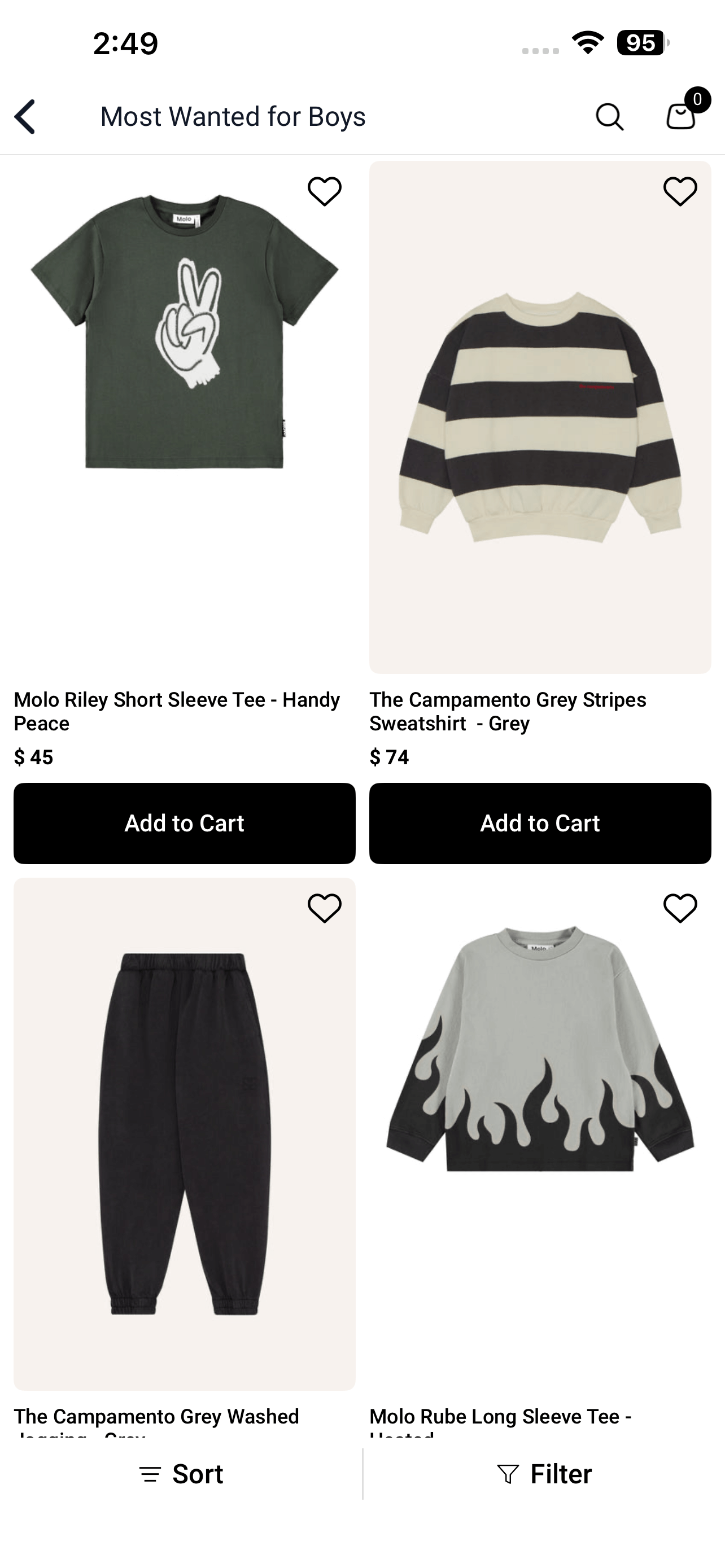Viewport: 725px width, 1568px height.
Task: Favorite the Campamento Grey Stripes Sweatshirt
Action: pos(680,192)
